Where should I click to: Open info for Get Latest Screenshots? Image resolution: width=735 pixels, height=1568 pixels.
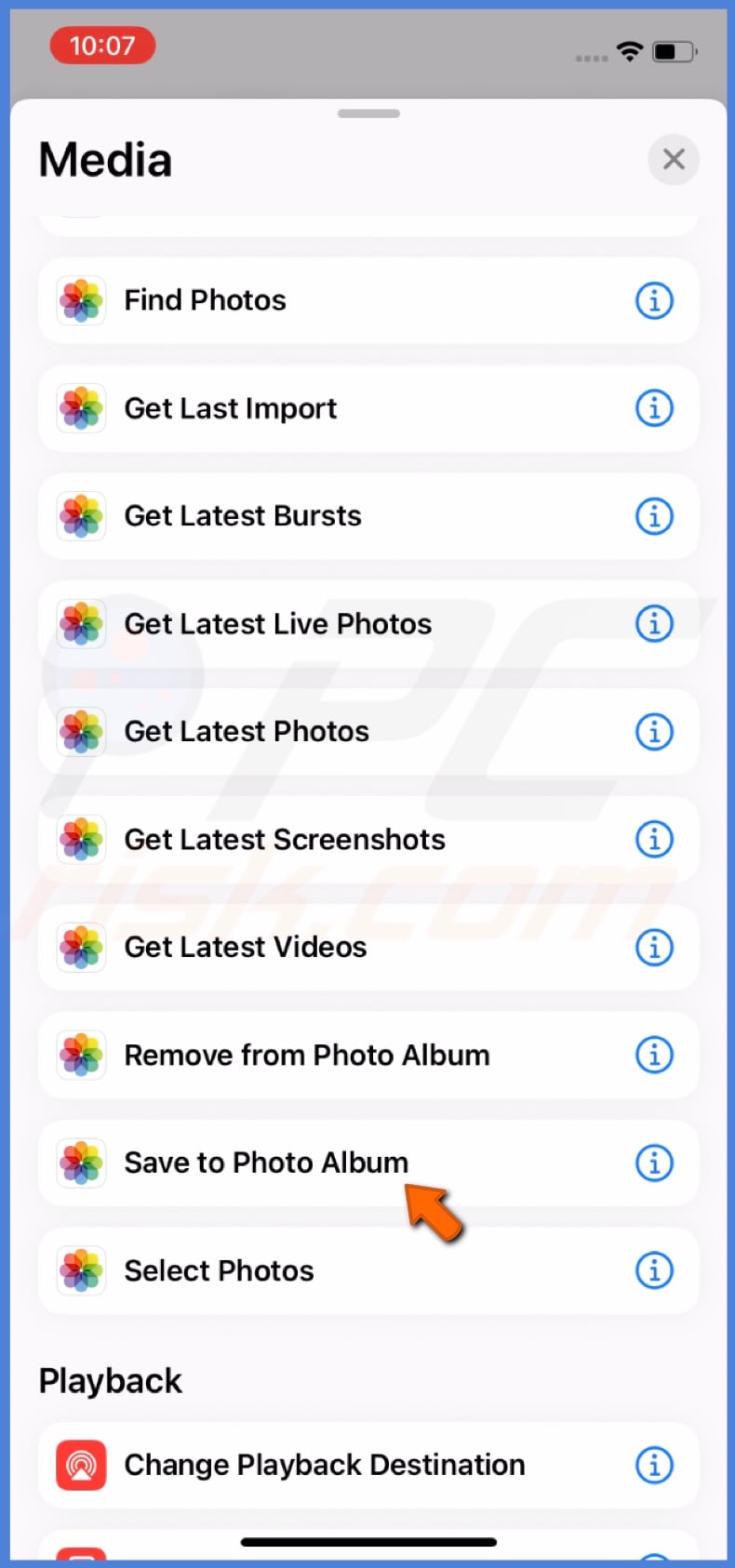[x=654, y=839]
